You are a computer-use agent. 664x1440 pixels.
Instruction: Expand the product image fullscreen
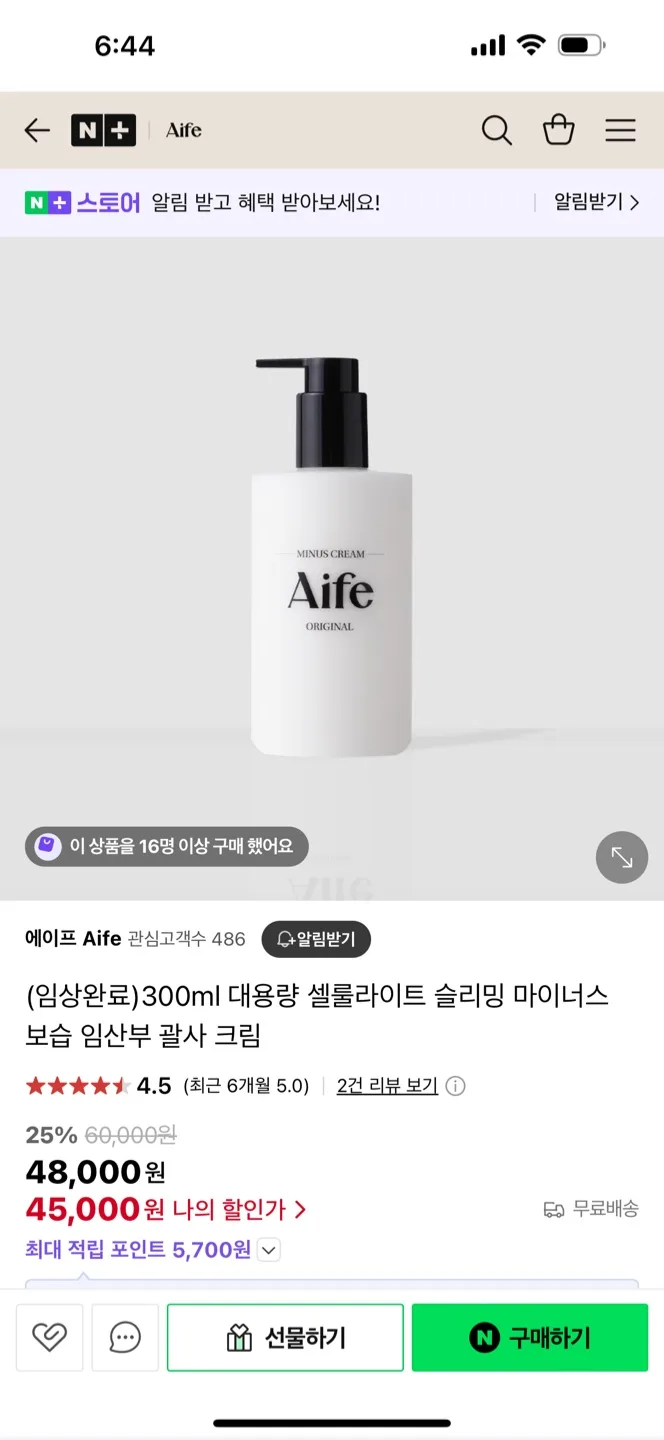[x=622, y=857]
